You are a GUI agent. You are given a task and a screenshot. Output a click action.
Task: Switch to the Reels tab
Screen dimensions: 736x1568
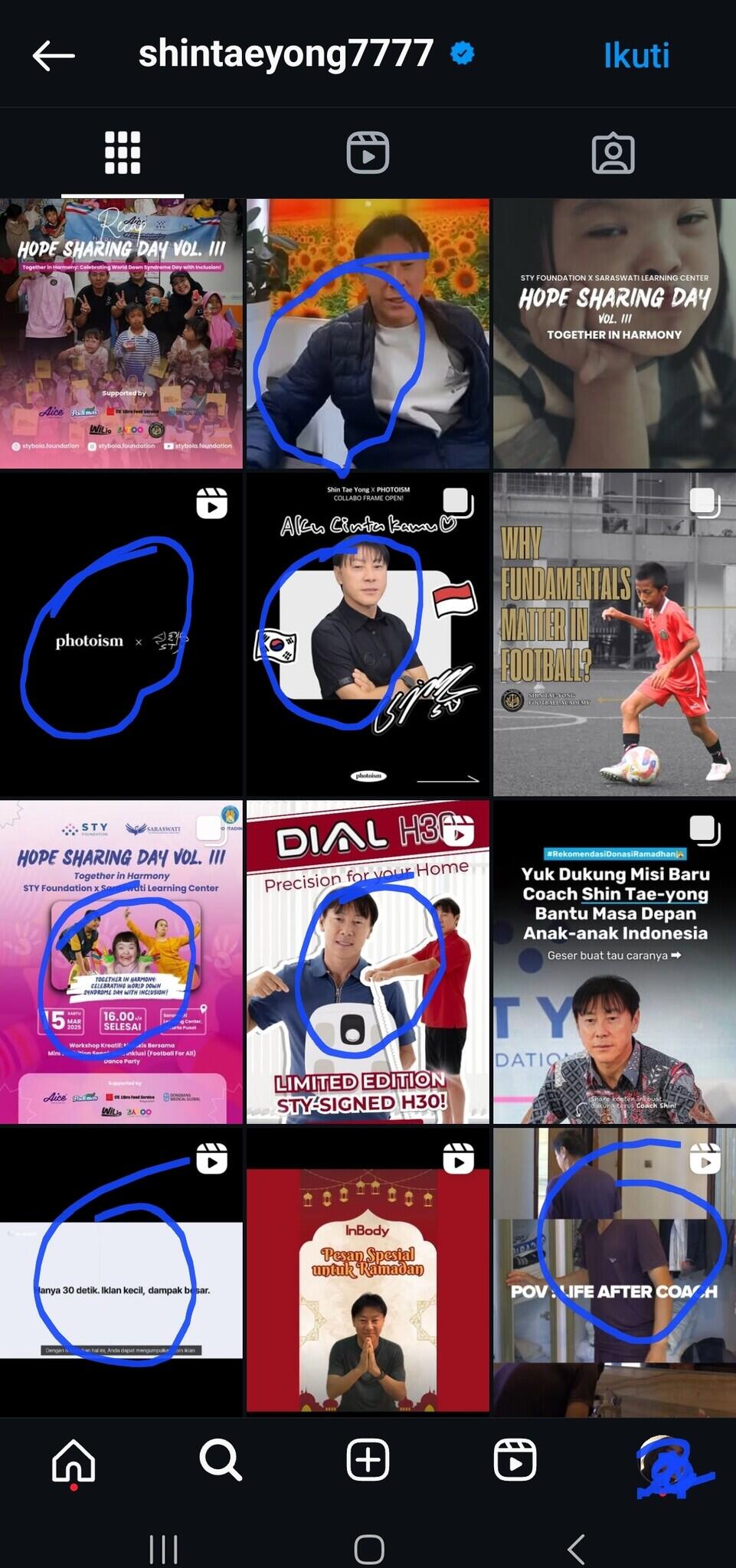coord(368,153)
